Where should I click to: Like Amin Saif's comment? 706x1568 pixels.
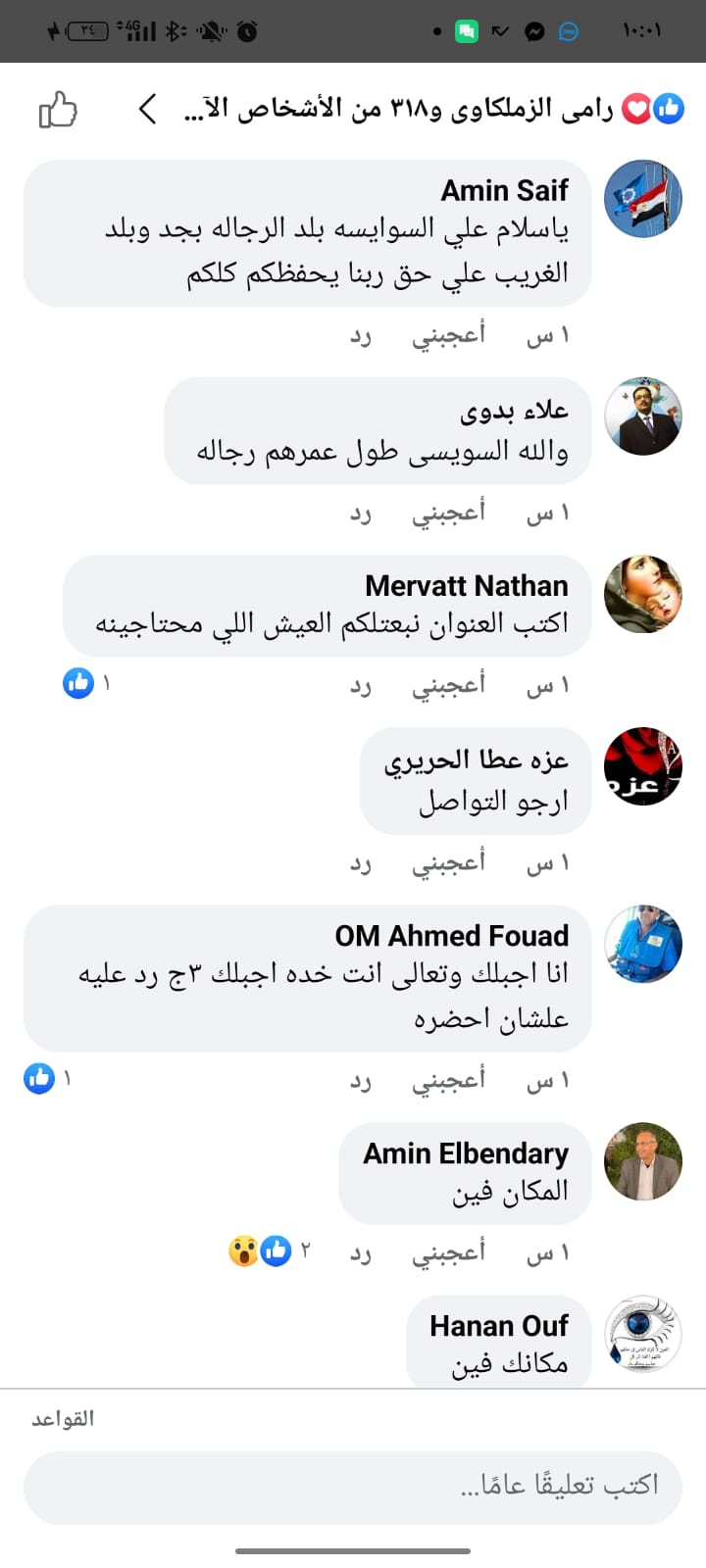click(448, 335)
